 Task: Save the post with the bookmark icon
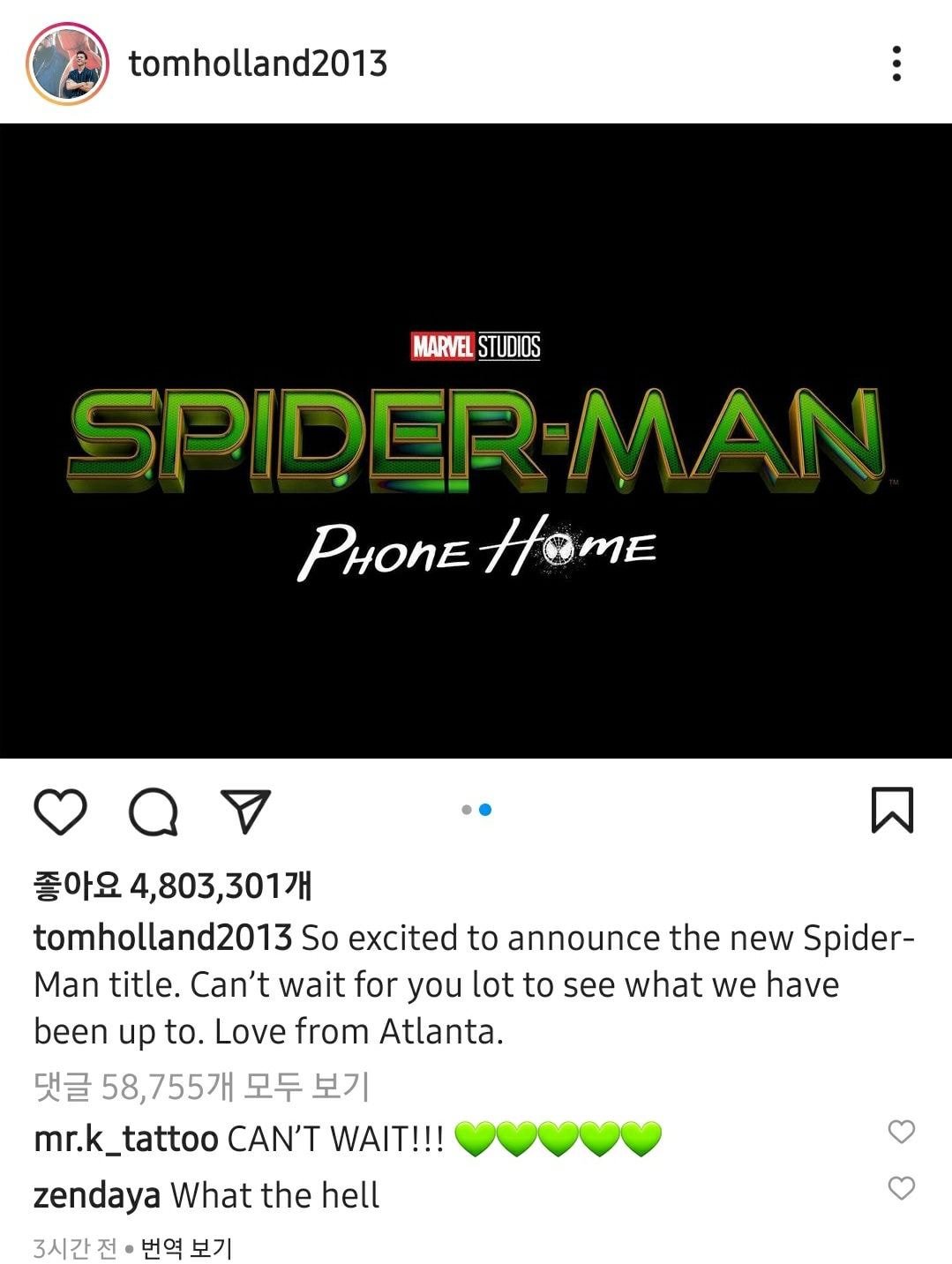pos(892,810)
